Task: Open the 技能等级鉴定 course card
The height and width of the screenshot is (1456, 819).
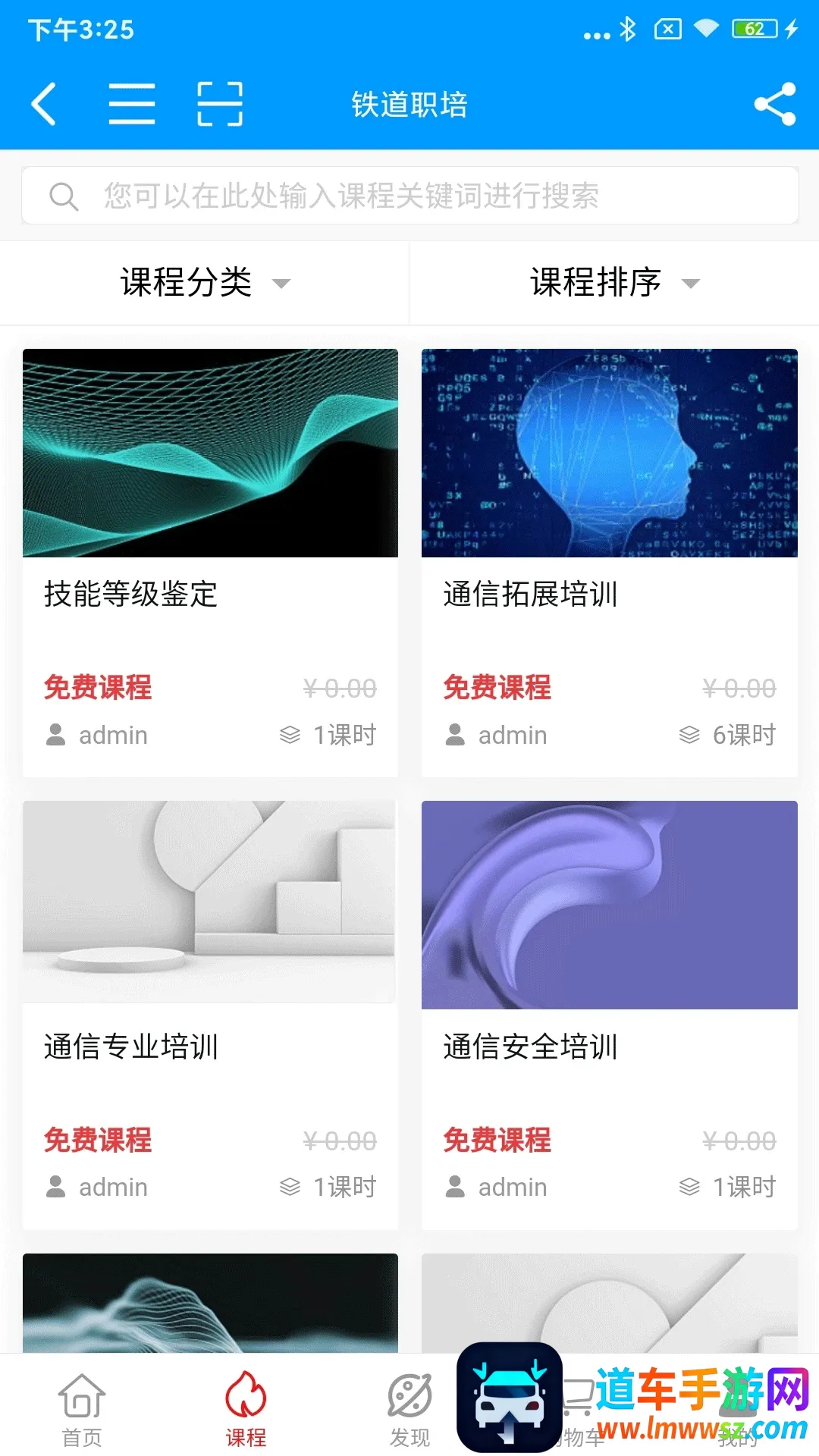Action: click(x=210, y=561)
